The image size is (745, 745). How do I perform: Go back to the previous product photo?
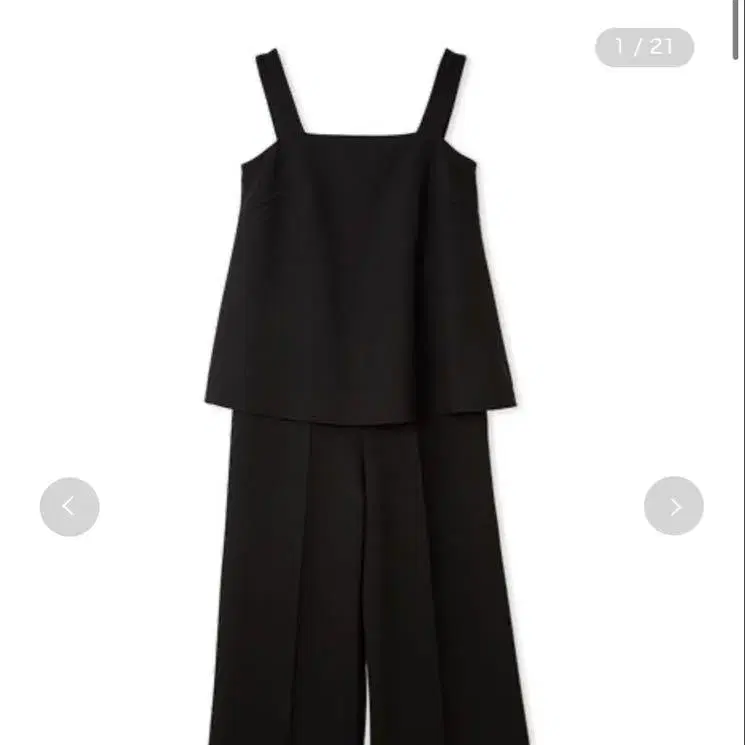click(69, 506)
